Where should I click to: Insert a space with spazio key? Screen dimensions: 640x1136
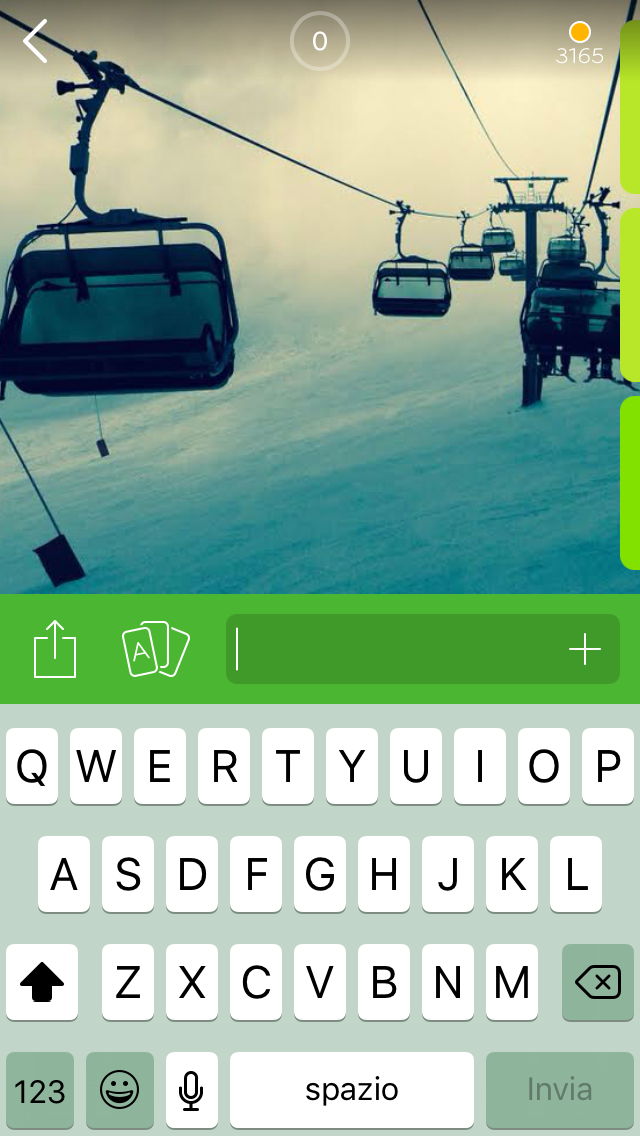pyautogui.click(x=352, y=1089)
